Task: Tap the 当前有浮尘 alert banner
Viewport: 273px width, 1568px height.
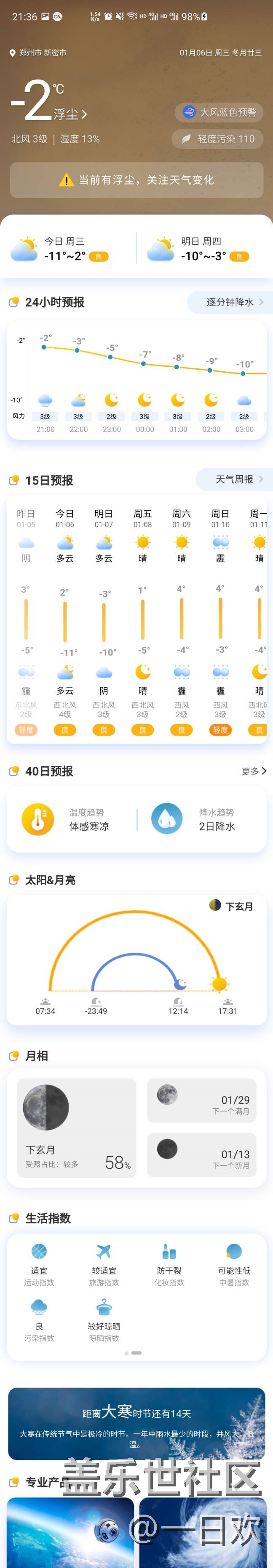Action: click(136, 180)
